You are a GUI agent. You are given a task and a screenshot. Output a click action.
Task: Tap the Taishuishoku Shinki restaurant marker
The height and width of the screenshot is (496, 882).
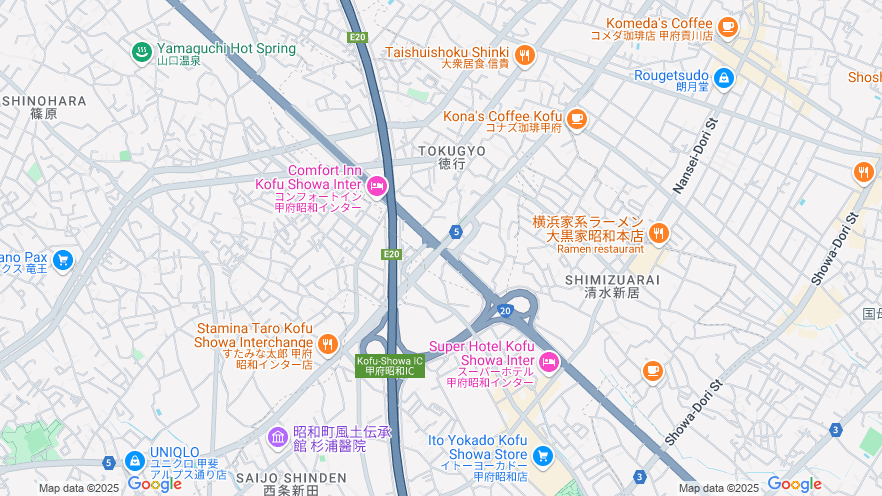(525, 54)
